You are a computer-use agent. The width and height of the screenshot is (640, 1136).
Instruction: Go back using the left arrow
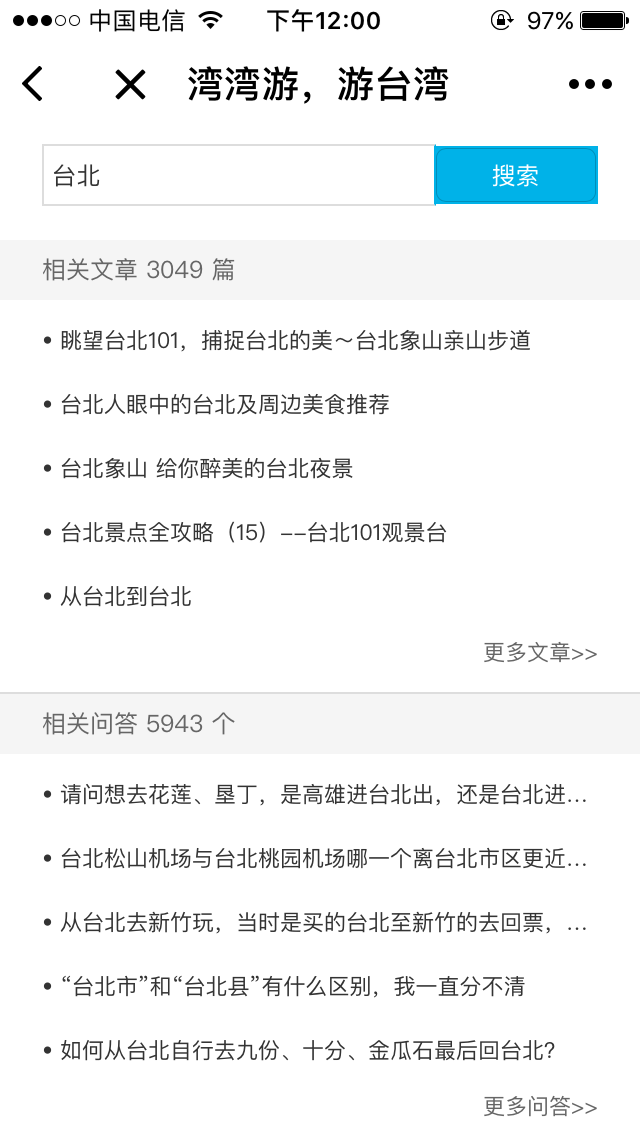(x=33, y=84)
